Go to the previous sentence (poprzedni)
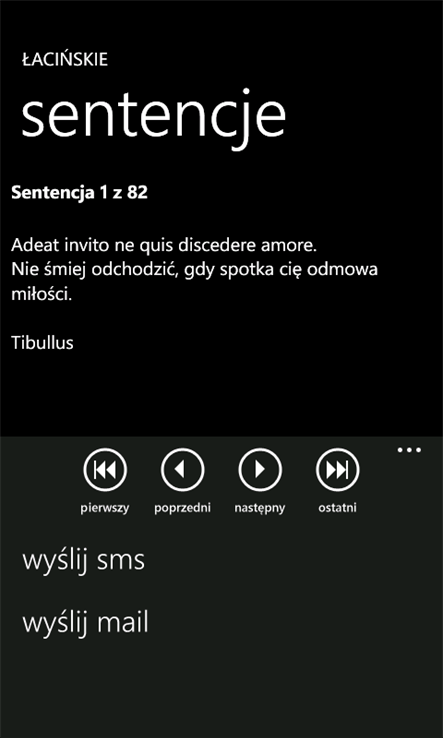Image resolution: width=443 pixels, height=738 pixels. point(183,470)
